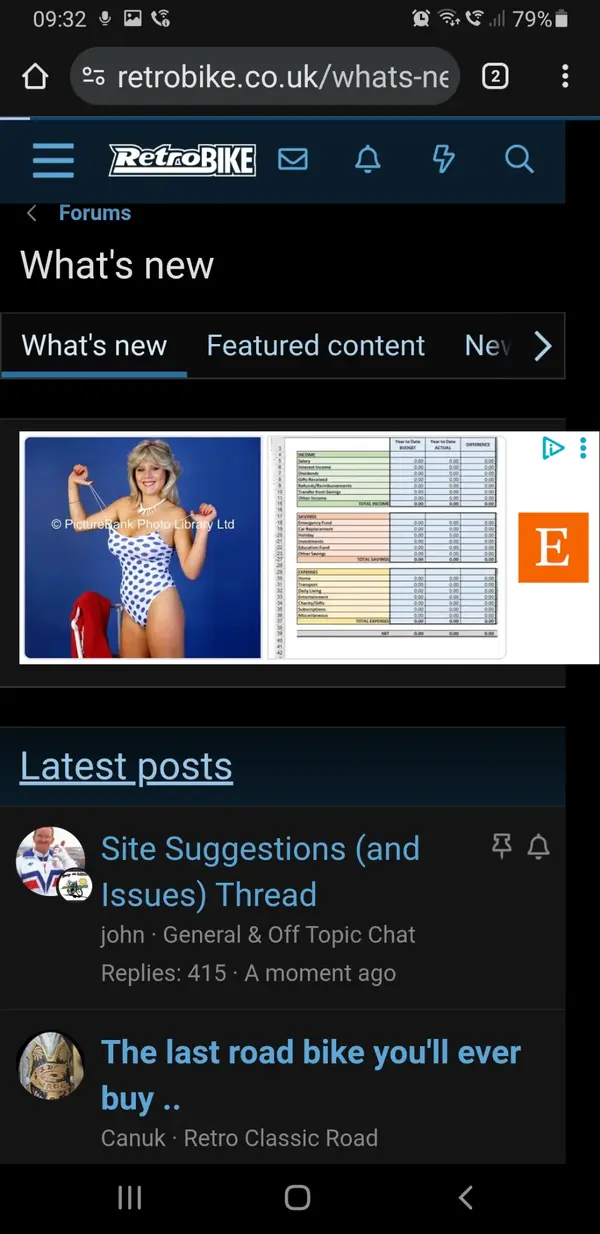Open the site search magnifier
Image resolution: width=600 pixels, height=1234 pixels.
[519, 159]
